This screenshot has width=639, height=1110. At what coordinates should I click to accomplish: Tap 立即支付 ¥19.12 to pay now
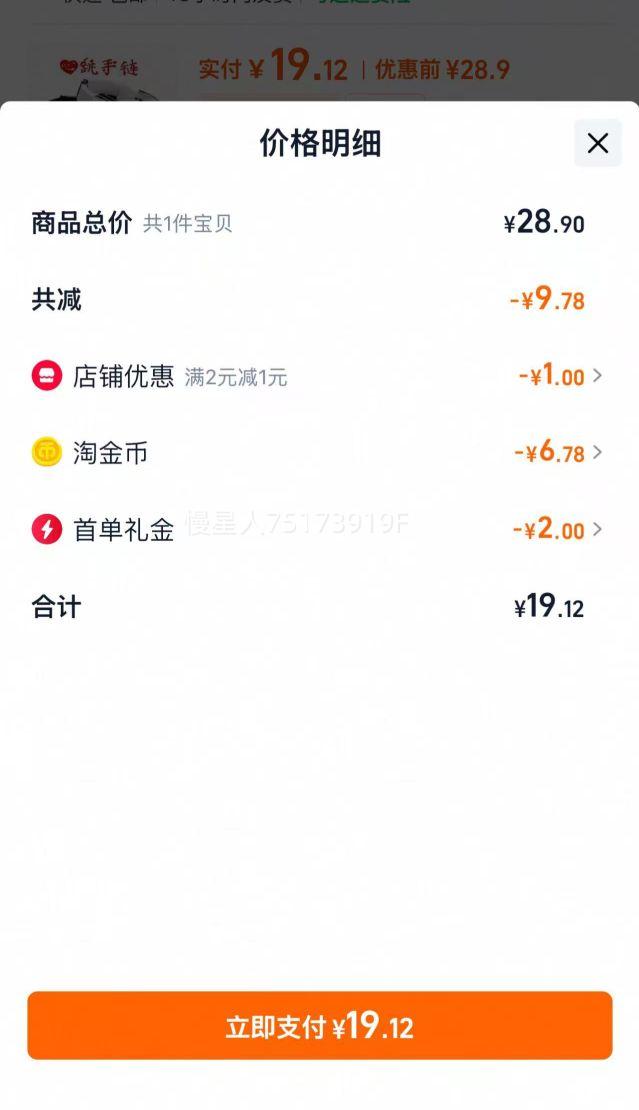(x=320, y=1026)
